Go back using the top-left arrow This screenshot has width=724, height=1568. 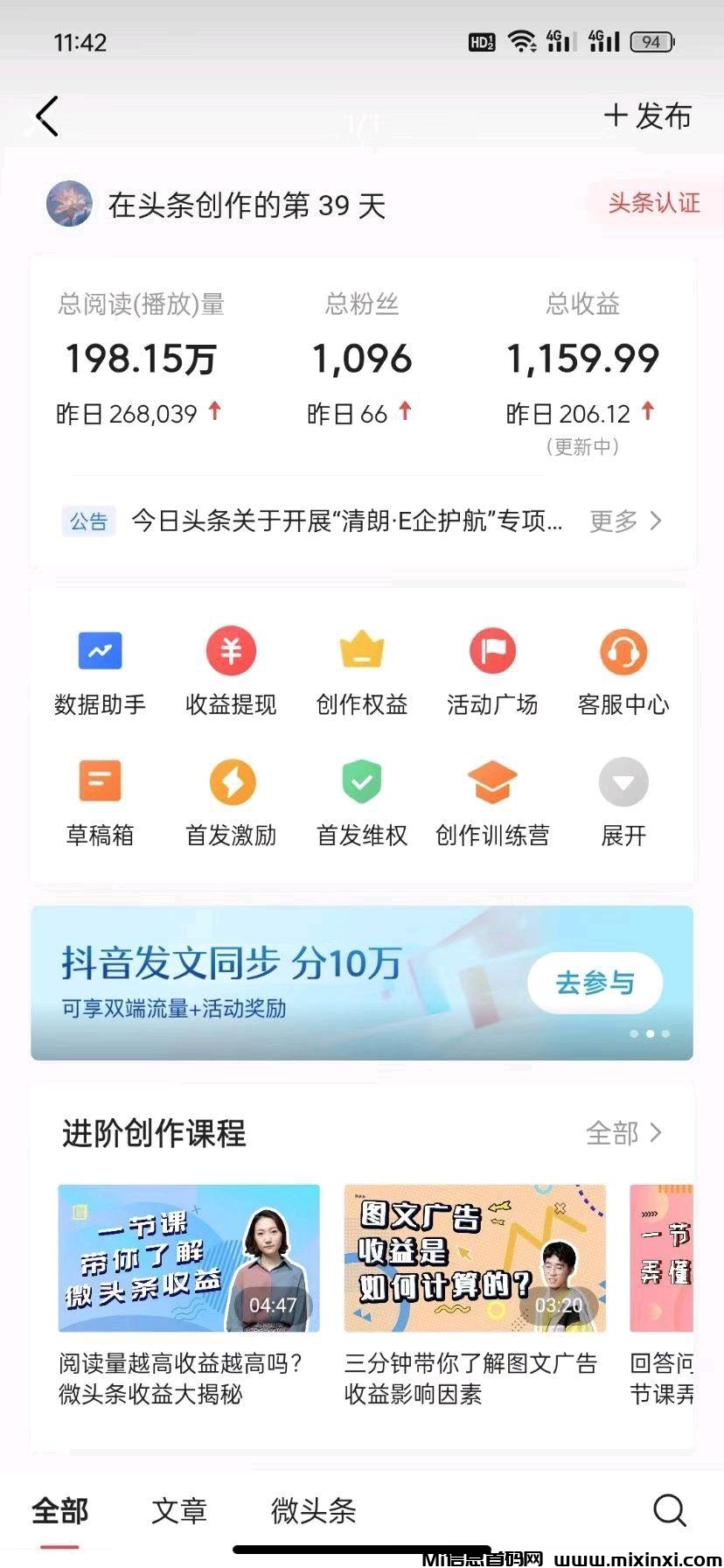point(47,116)
